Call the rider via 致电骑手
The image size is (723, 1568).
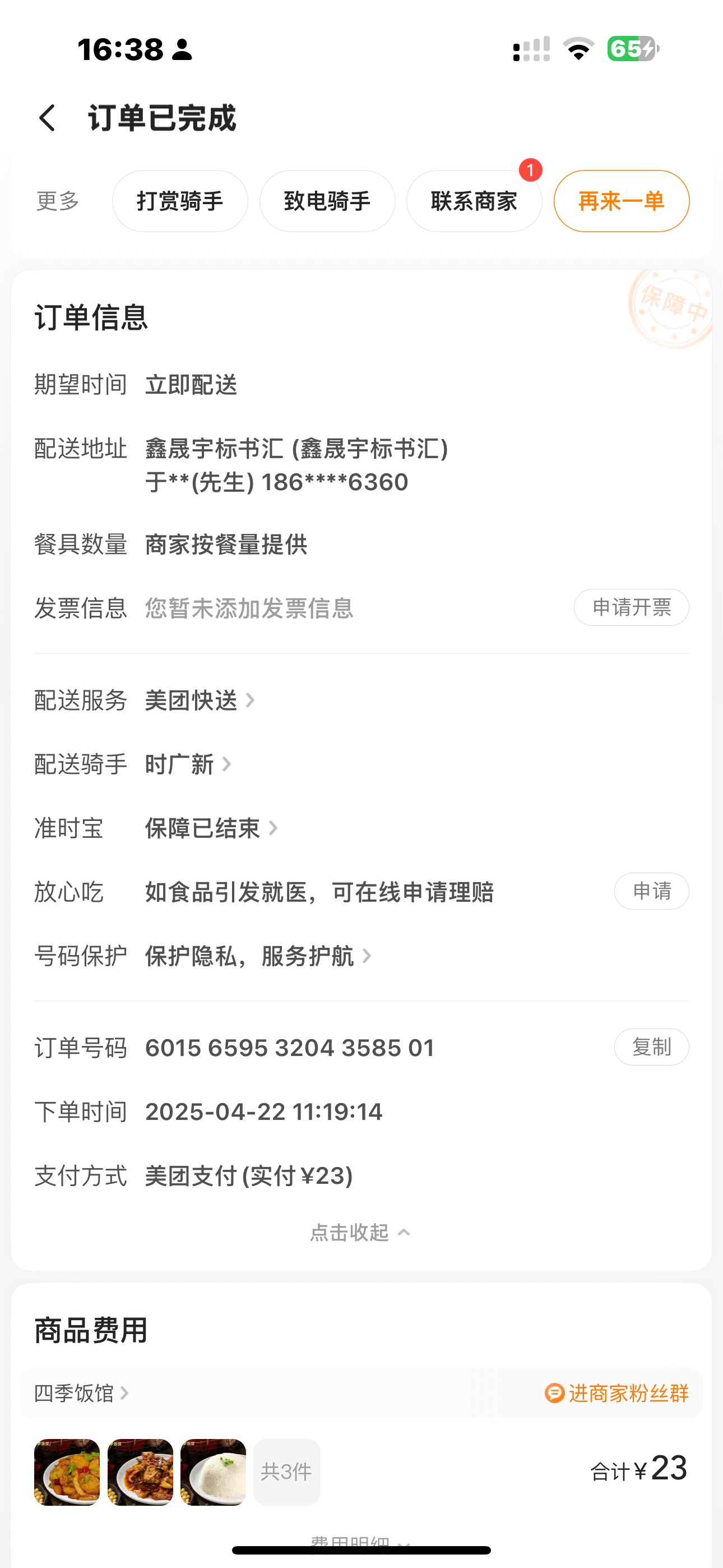[327, 201]
